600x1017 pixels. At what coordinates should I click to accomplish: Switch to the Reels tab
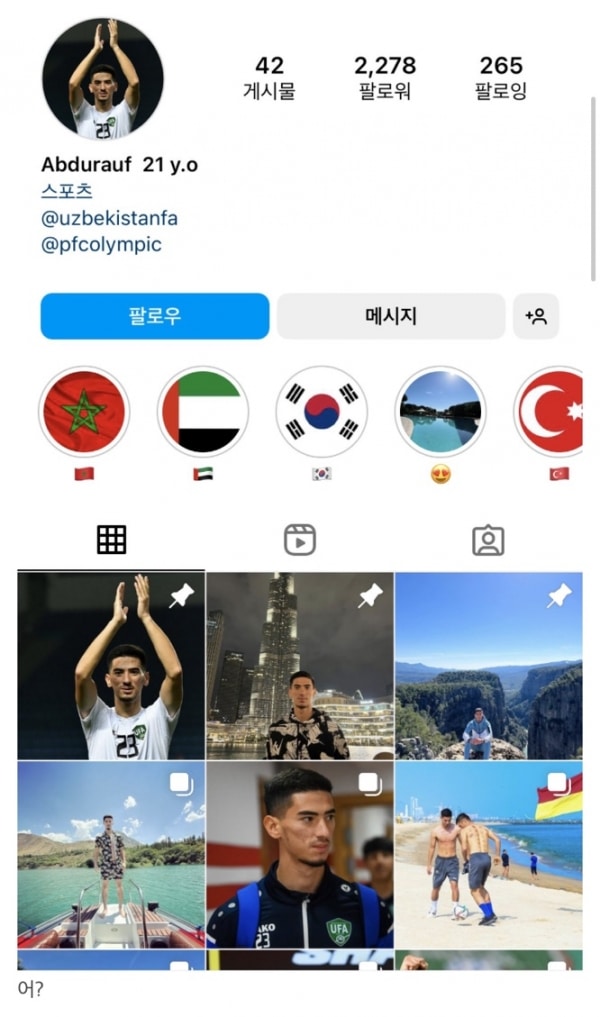pos(300,540)
